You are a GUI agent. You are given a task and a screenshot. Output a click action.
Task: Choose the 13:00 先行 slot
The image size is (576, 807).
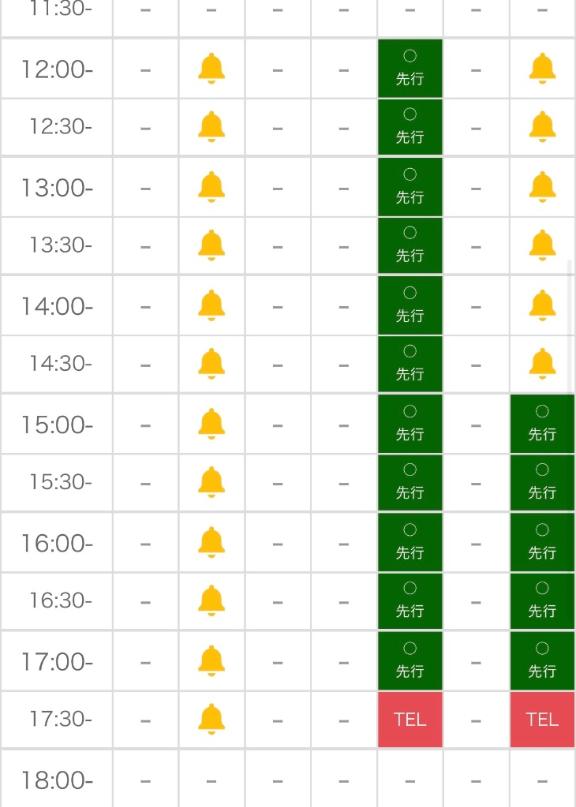(410, 187)
